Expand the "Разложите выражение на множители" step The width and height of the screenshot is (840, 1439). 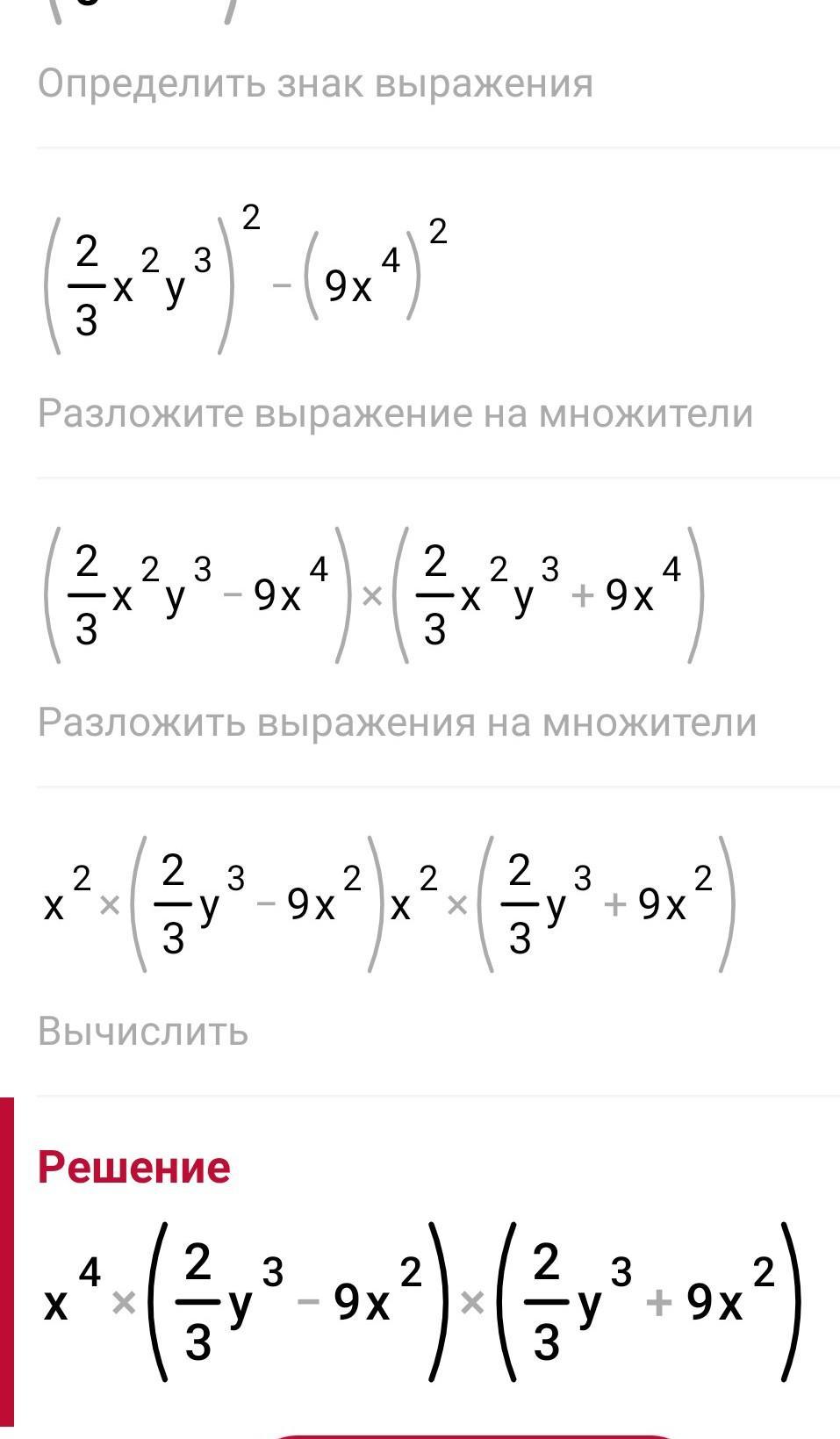coord(395,413)
